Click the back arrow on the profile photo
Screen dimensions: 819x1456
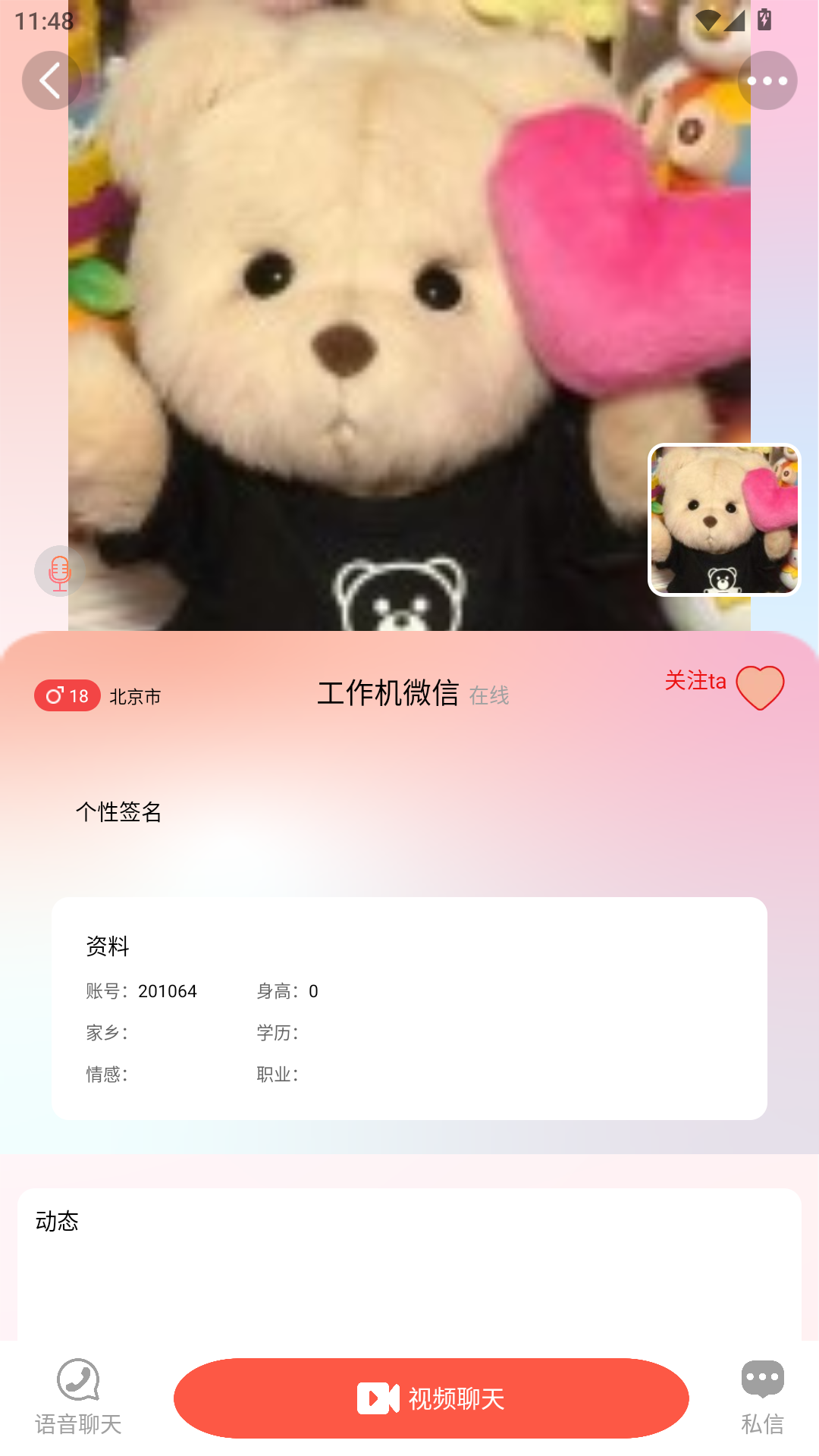51,80
